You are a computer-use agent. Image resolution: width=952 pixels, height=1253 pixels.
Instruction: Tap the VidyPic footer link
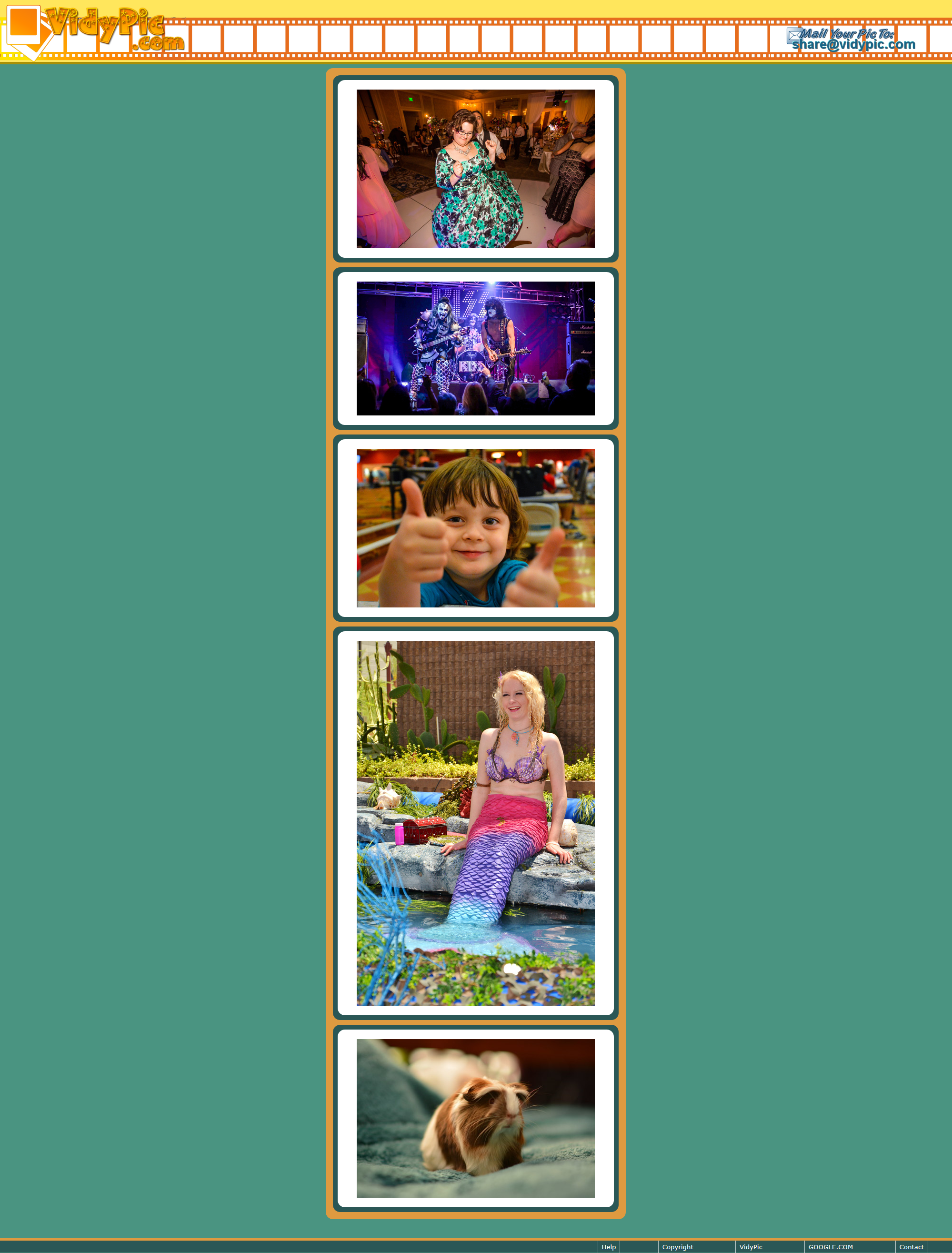point(750,1247)
